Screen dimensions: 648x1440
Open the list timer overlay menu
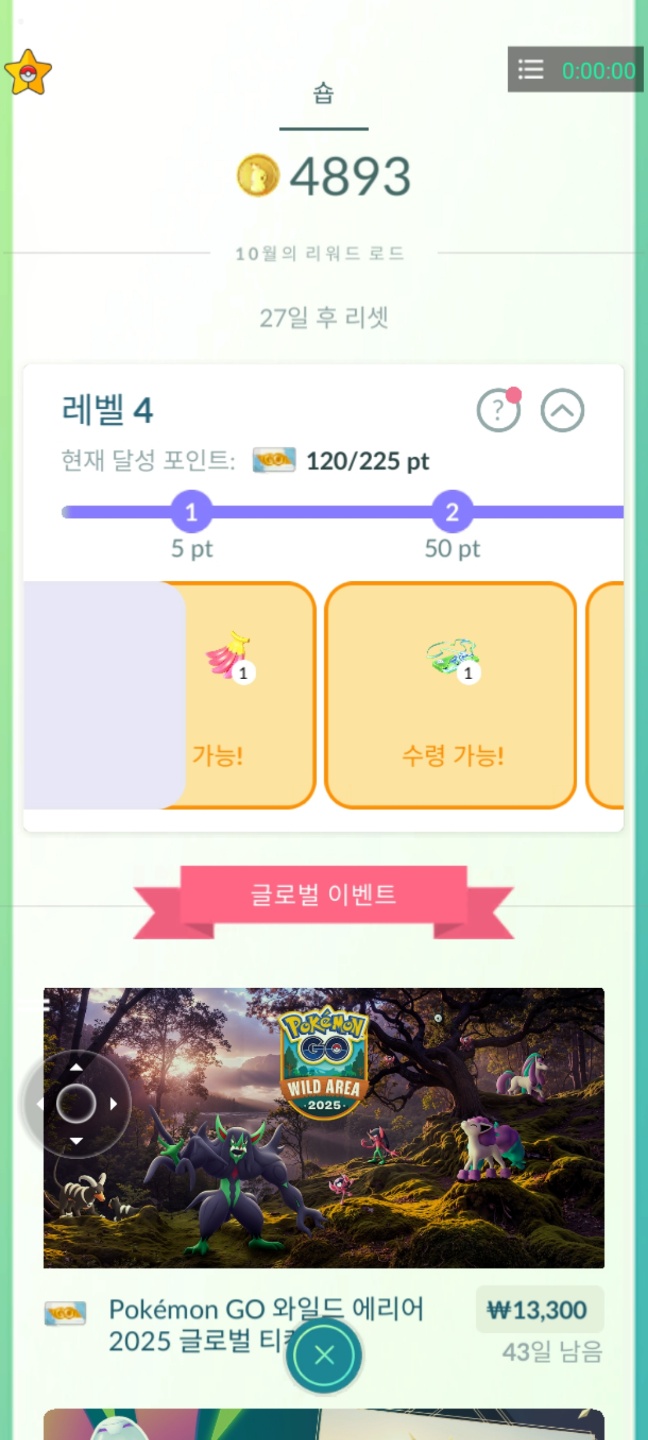click(531, 69)
